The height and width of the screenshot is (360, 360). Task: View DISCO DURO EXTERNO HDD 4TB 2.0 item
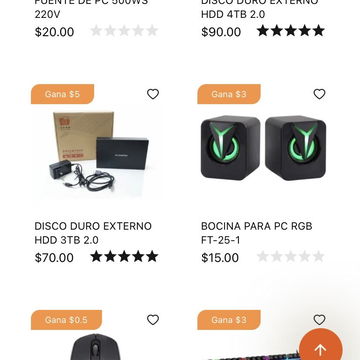(260, 9)
